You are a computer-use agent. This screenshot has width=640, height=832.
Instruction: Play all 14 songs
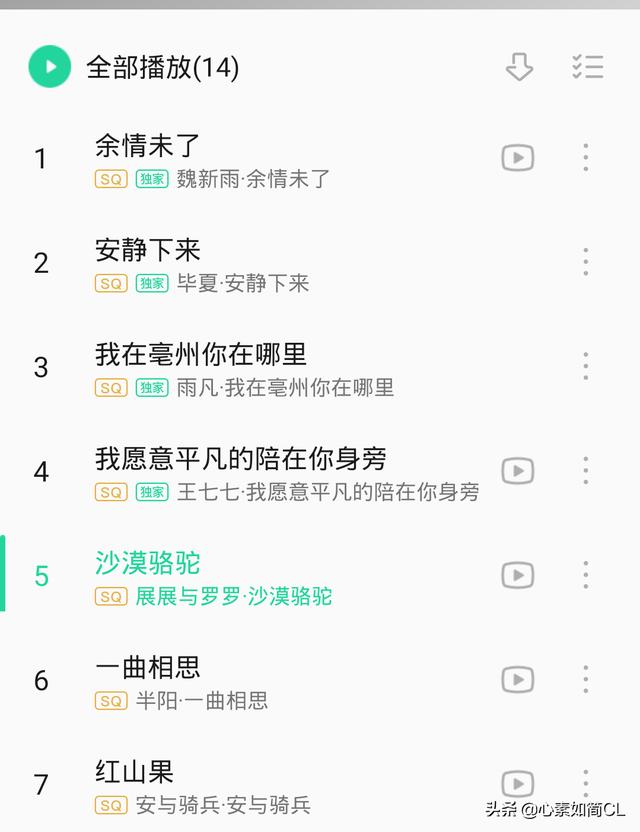point(50,67)
